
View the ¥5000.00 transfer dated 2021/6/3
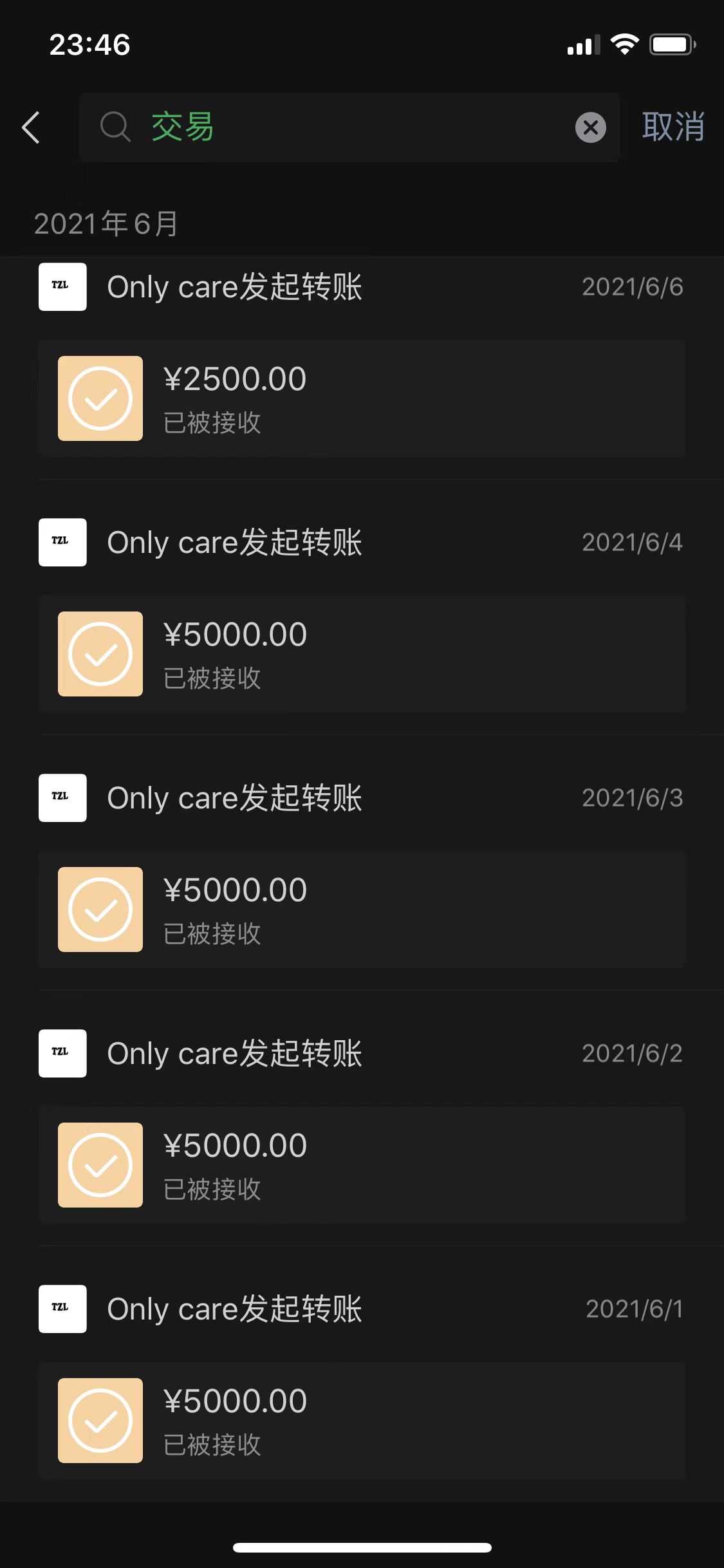(362, 910)
